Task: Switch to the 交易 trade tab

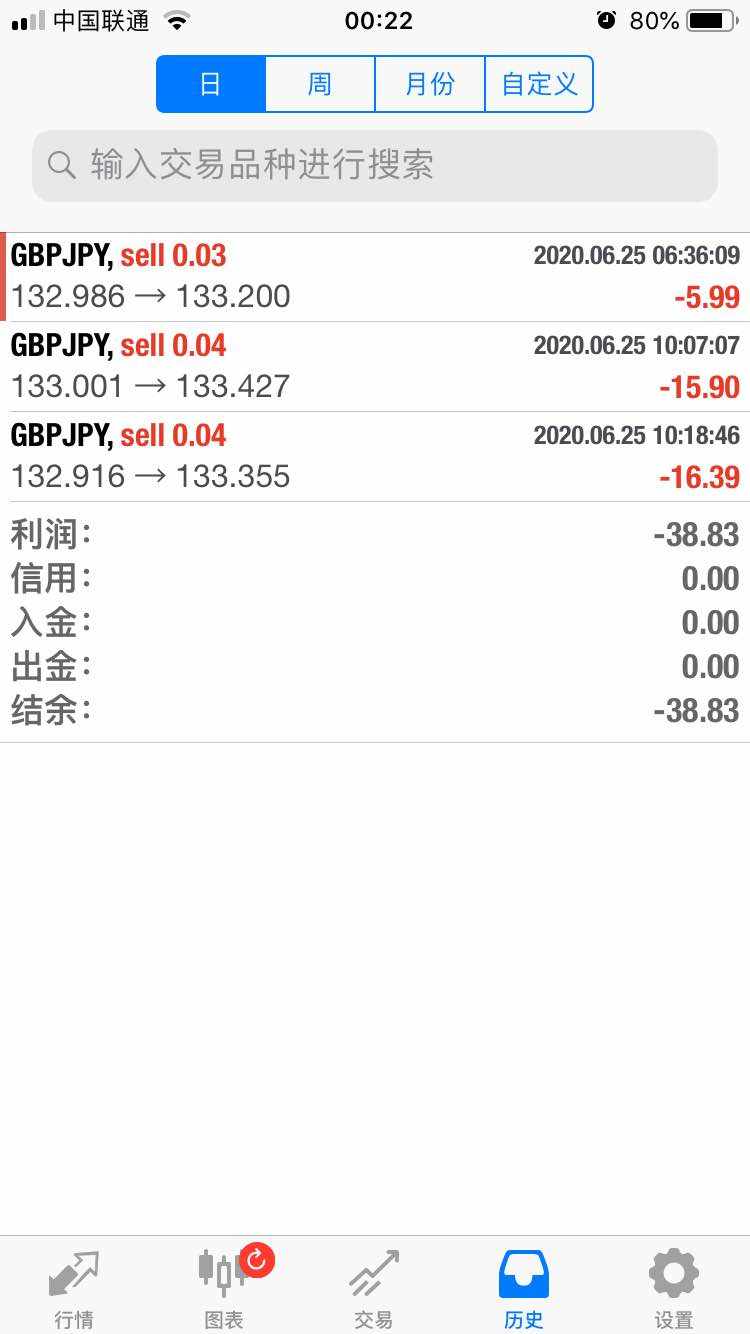Action: point(374,1288)
